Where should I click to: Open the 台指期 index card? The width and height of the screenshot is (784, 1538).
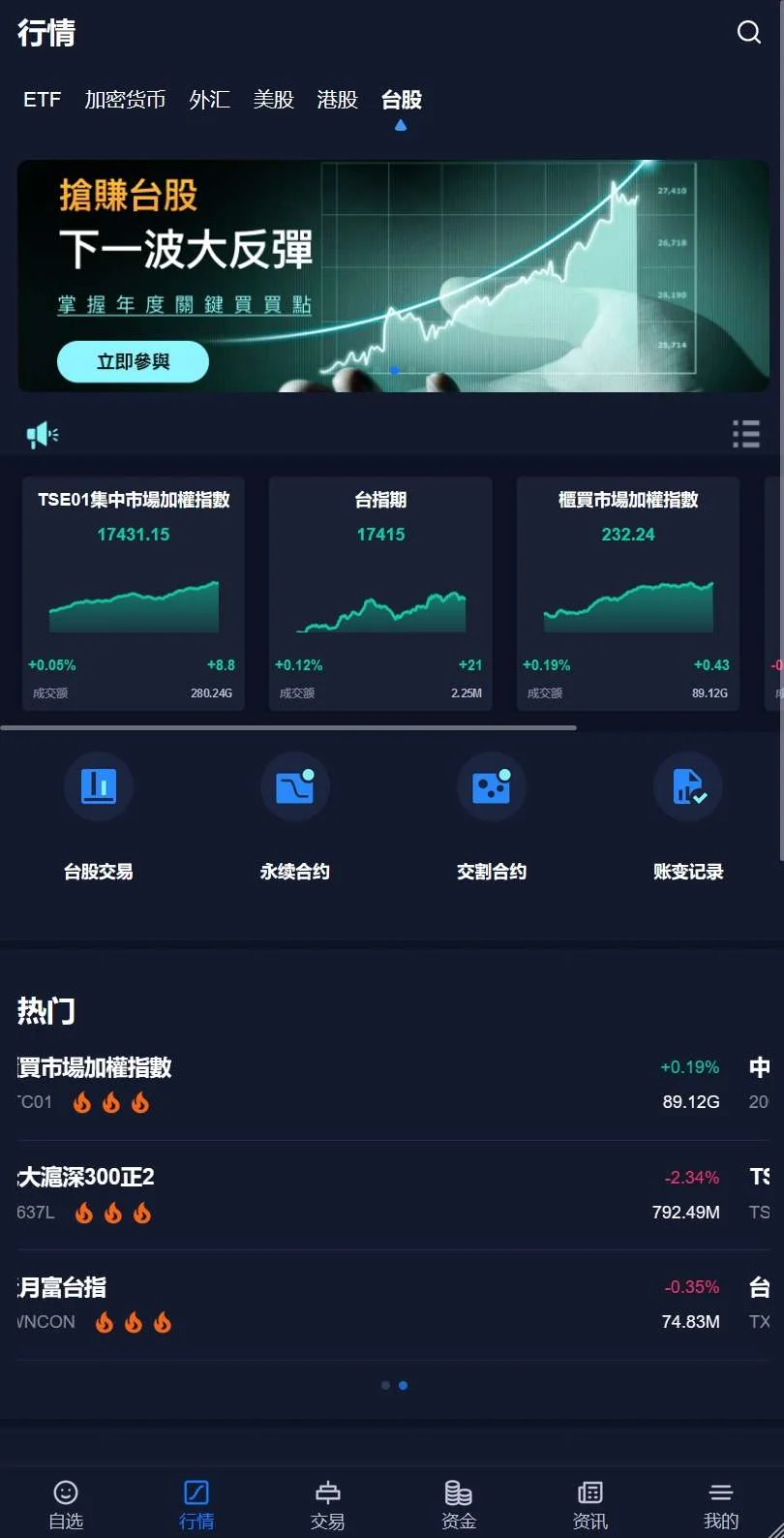(x=380, y=593)
